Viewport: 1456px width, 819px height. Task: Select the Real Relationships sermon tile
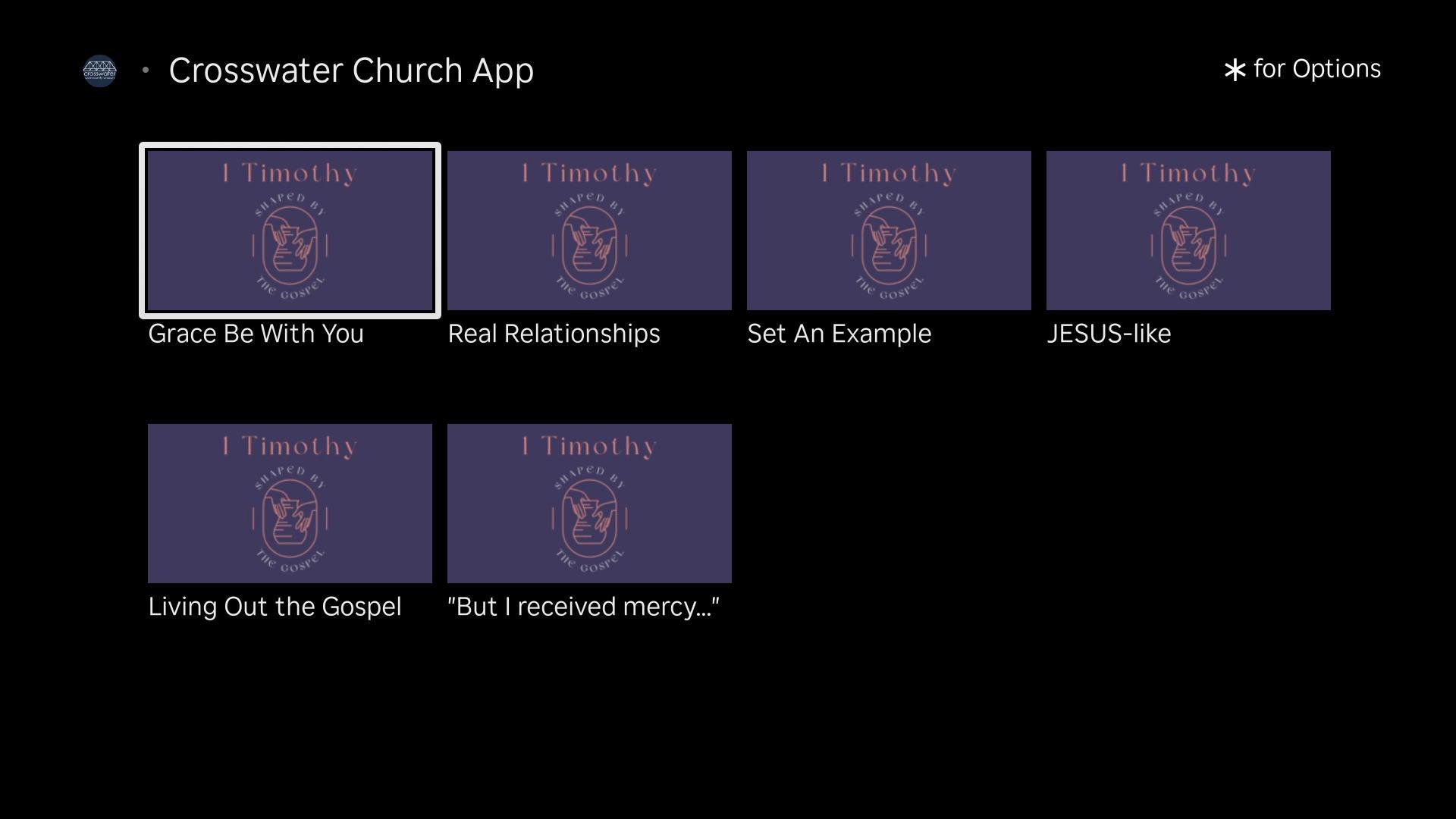tap(589, 231)
